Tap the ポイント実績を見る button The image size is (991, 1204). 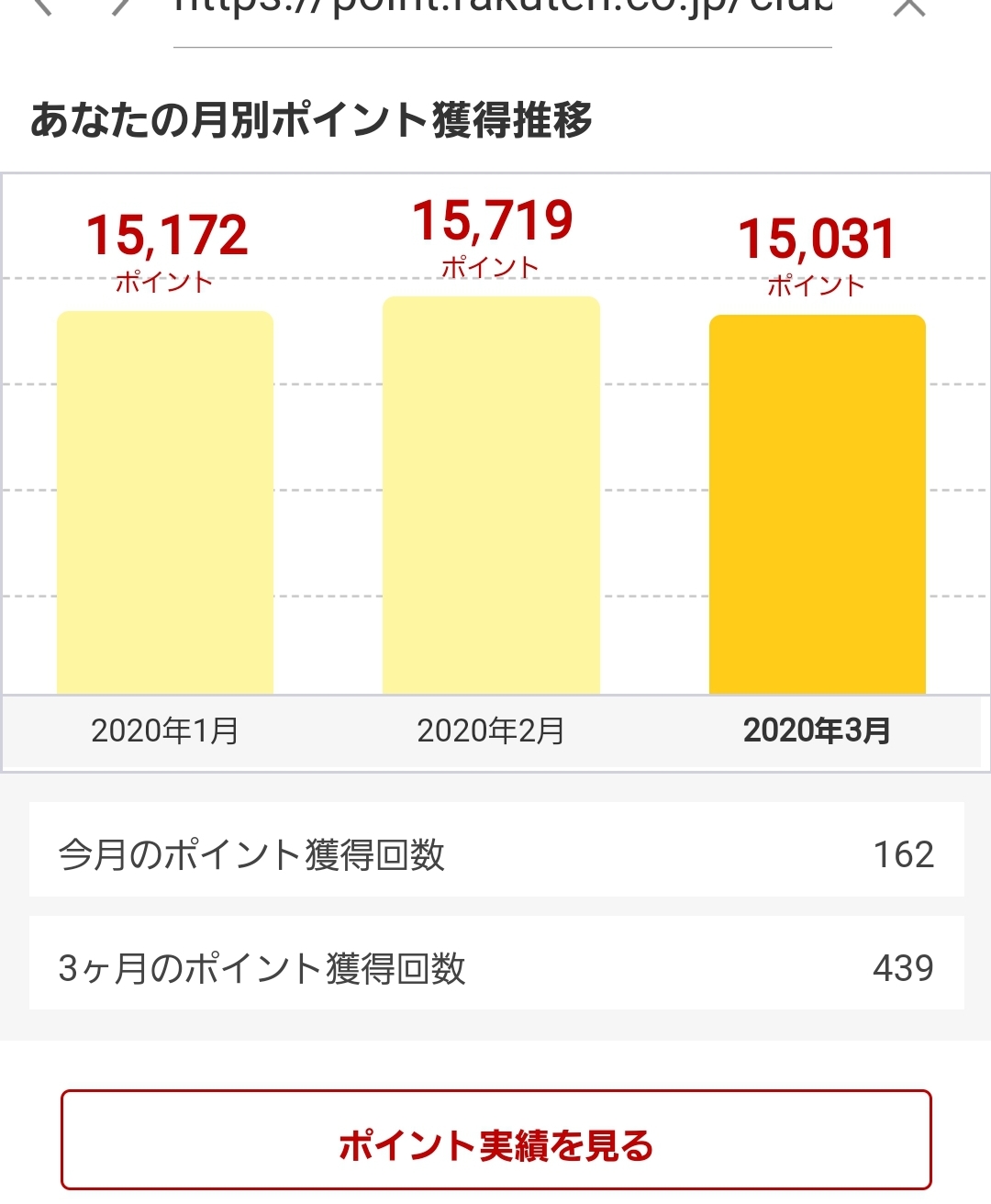pyautogui.click(x=495, y=1141)
